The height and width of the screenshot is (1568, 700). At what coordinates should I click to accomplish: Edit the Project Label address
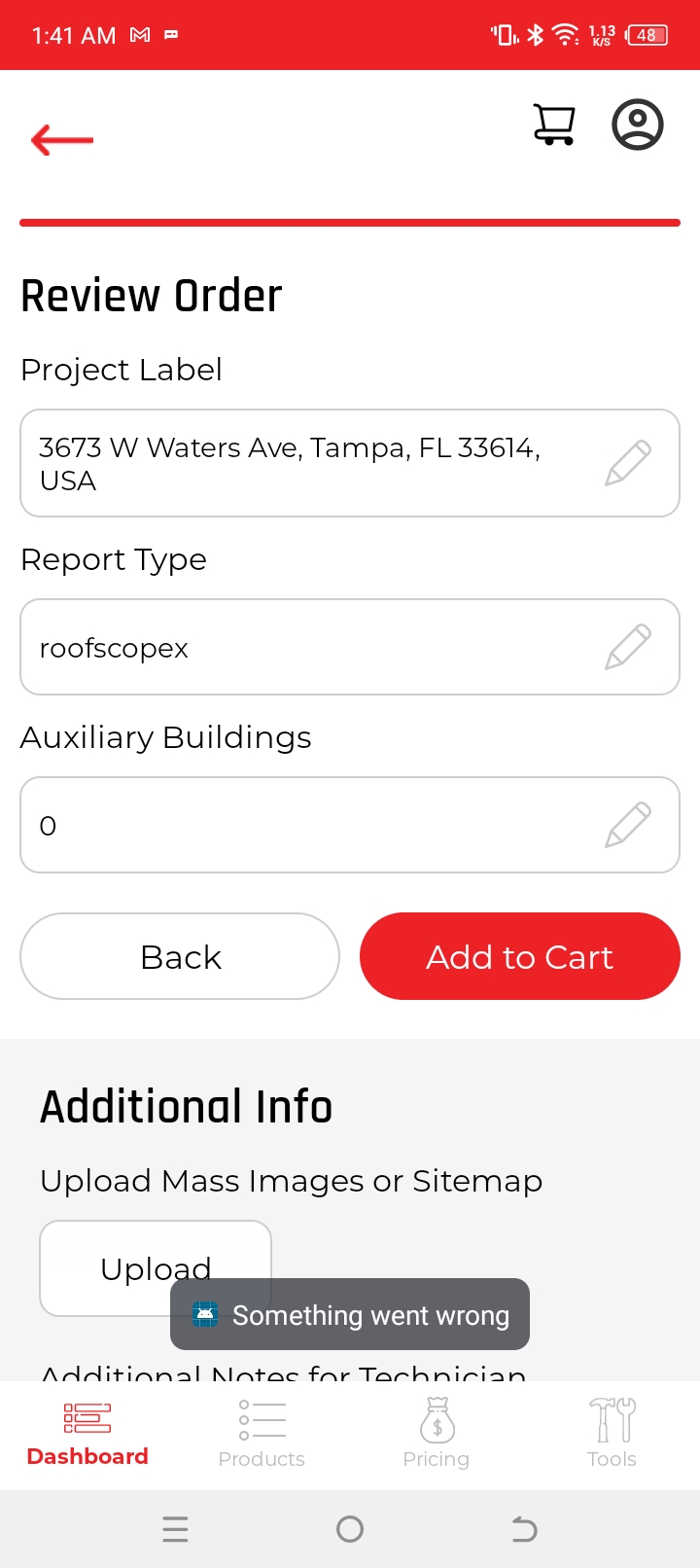tap(628, 463)
